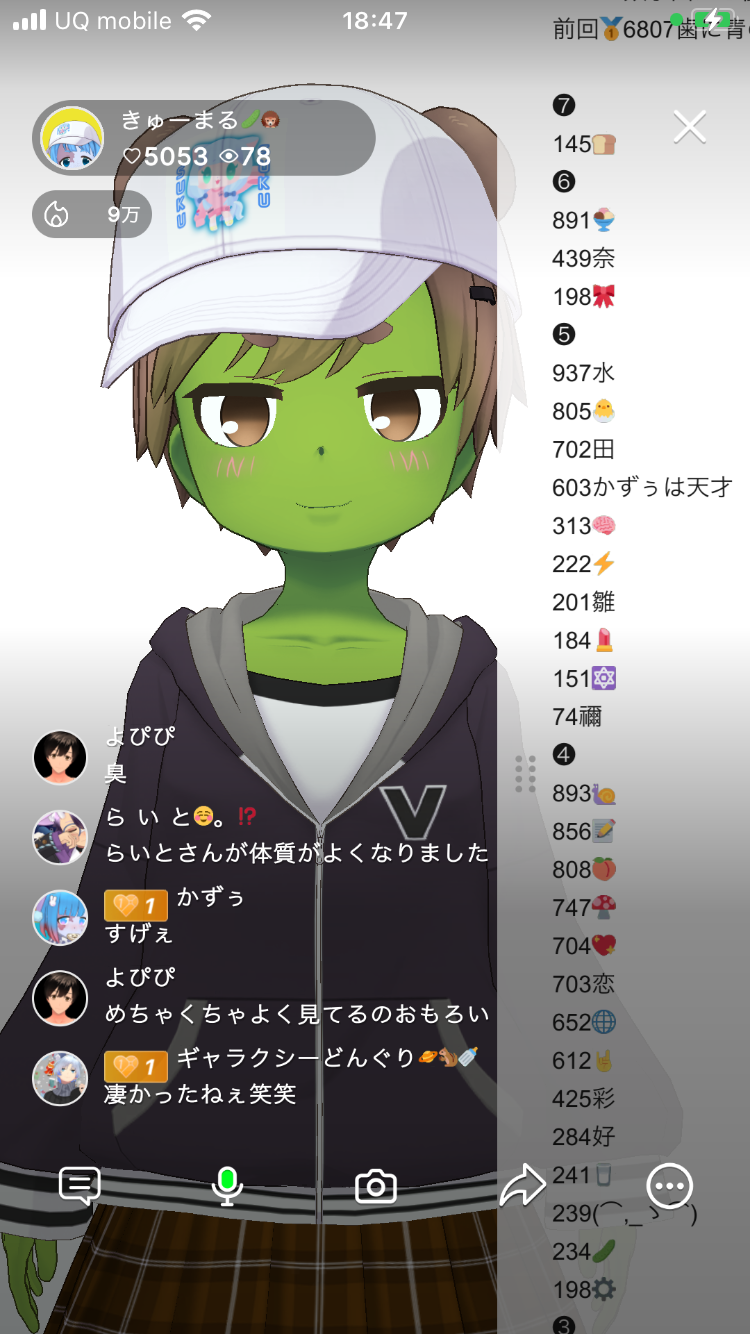The width and height of the screenshot is (750, 1334).
Task: Open broadcaster きゅーまる's profile
Action: pos(72,138)
